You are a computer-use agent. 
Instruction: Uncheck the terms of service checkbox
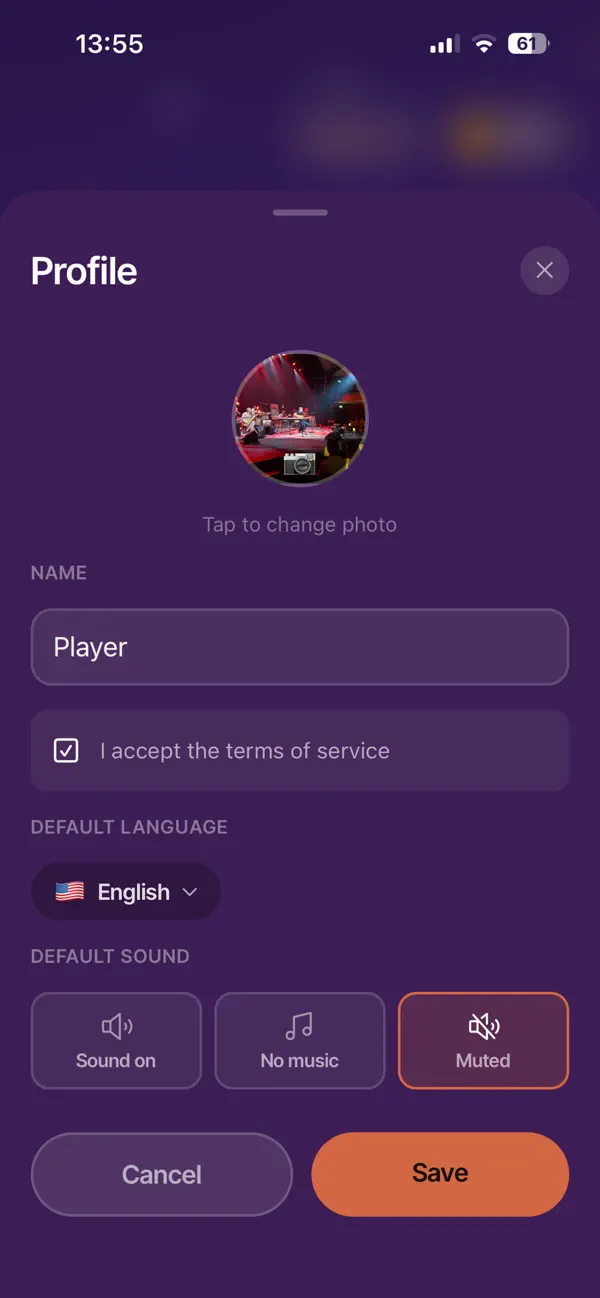coord(66,751)
